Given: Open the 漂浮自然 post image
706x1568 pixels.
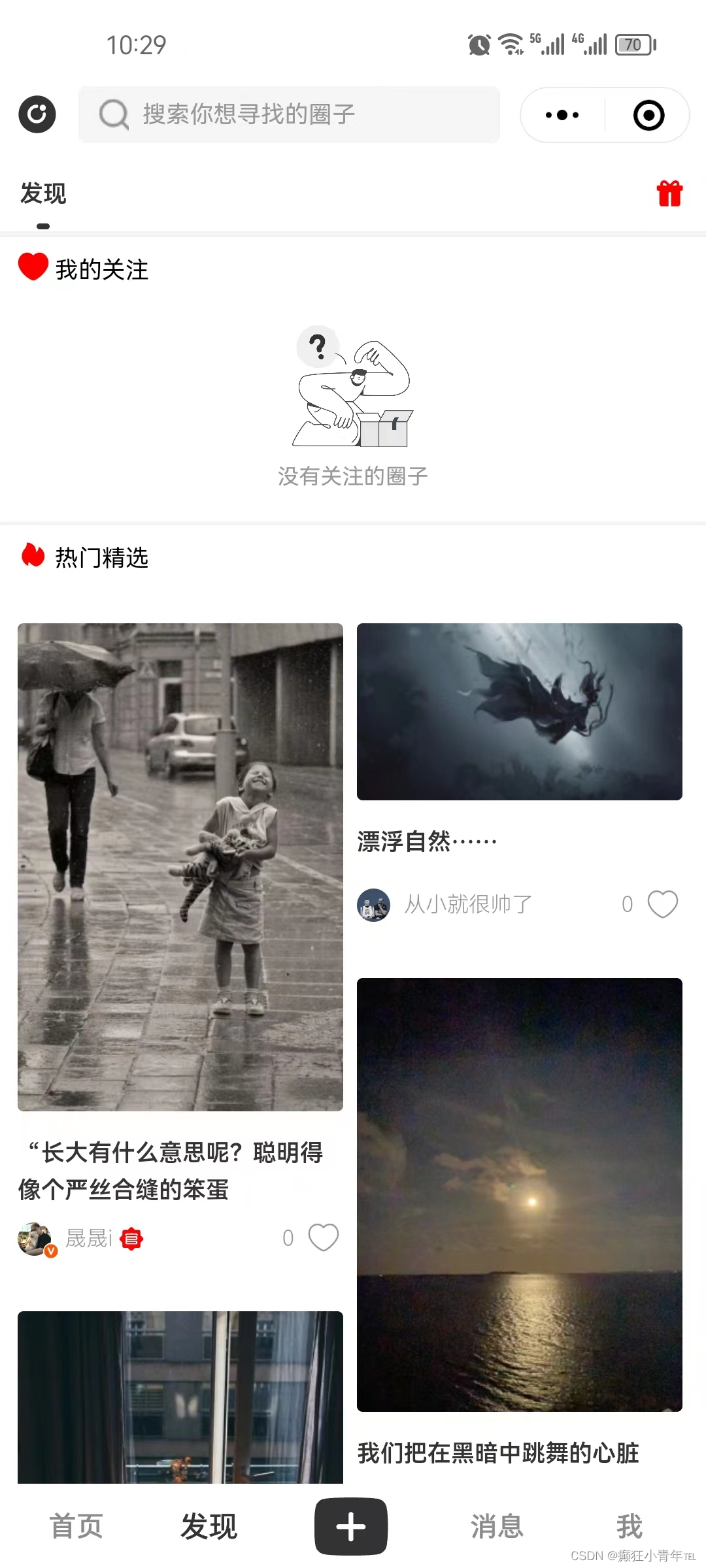Looking at the screenshot, I should click(x=519, y=711).
